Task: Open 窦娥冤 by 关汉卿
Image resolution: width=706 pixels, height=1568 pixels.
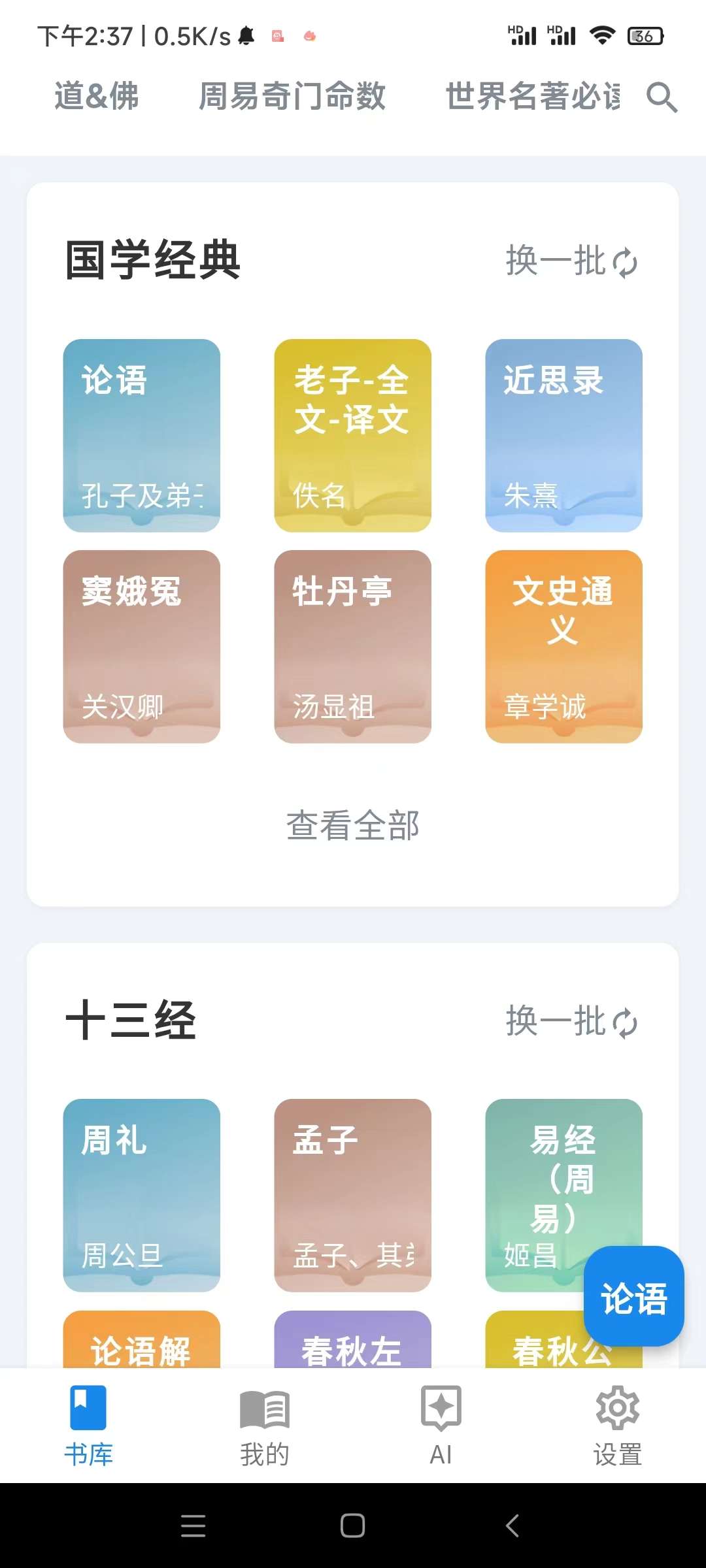Action: pos(142,646)
